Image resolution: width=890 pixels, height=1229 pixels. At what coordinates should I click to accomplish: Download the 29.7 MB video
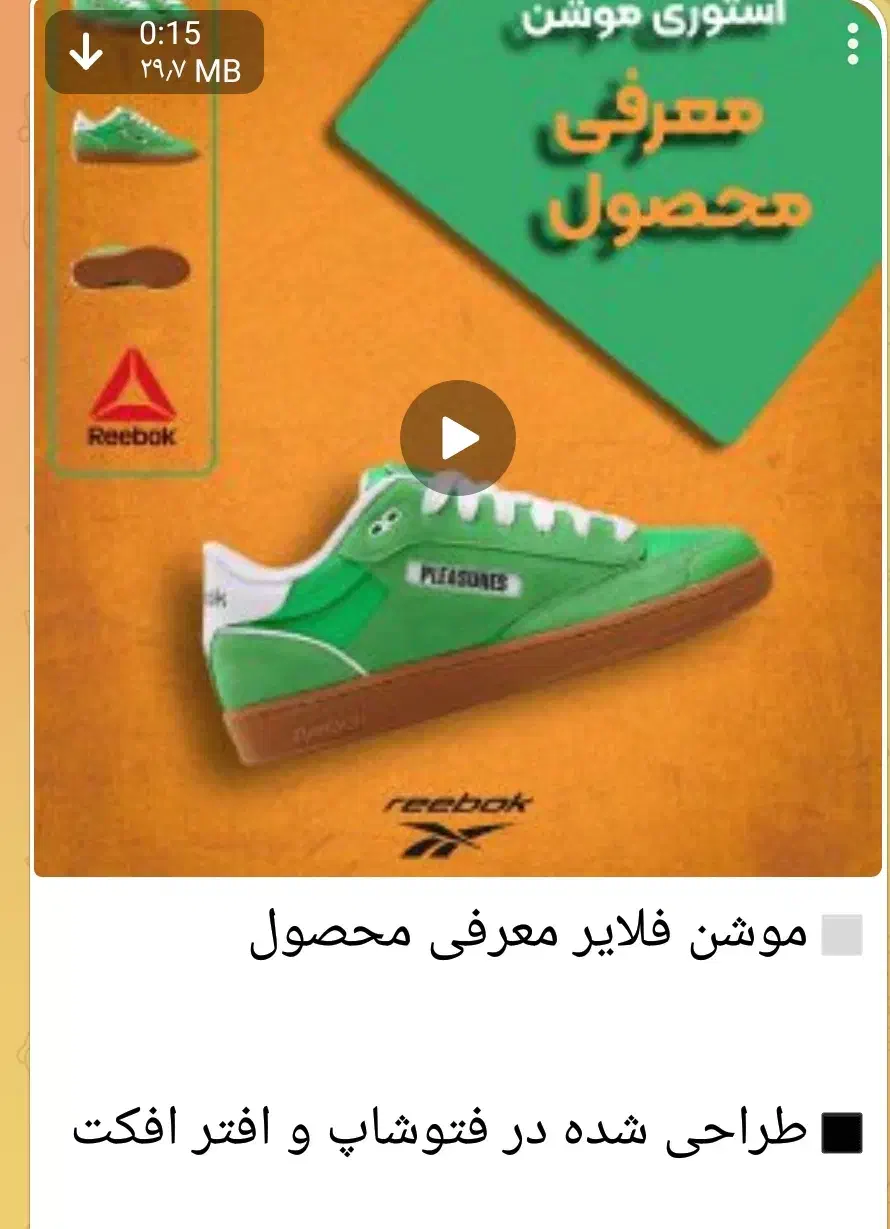click(x=87, y=53)
